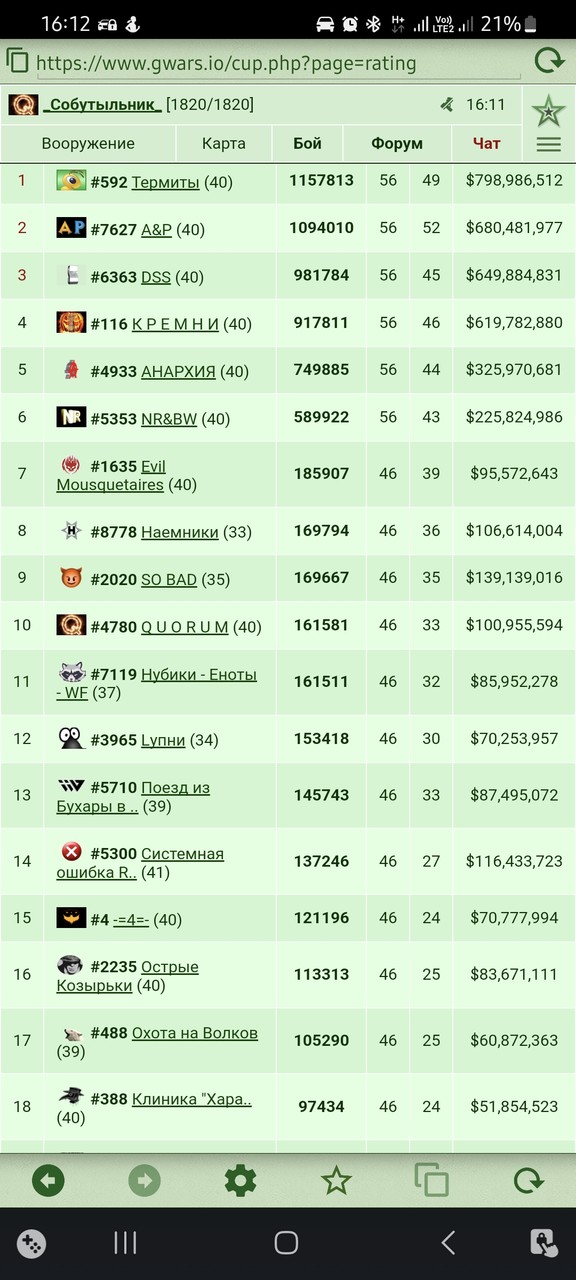View the К Р Е М Н И syndicate
576x1280 pixels.
point(175,324)
